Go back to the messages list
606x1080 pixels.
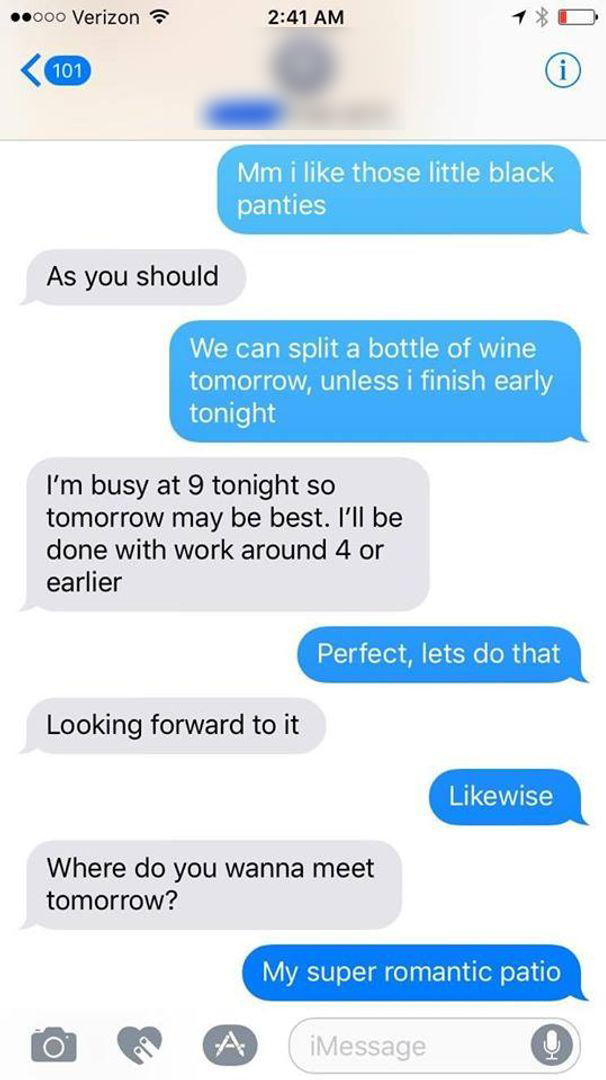click(52, 70)
